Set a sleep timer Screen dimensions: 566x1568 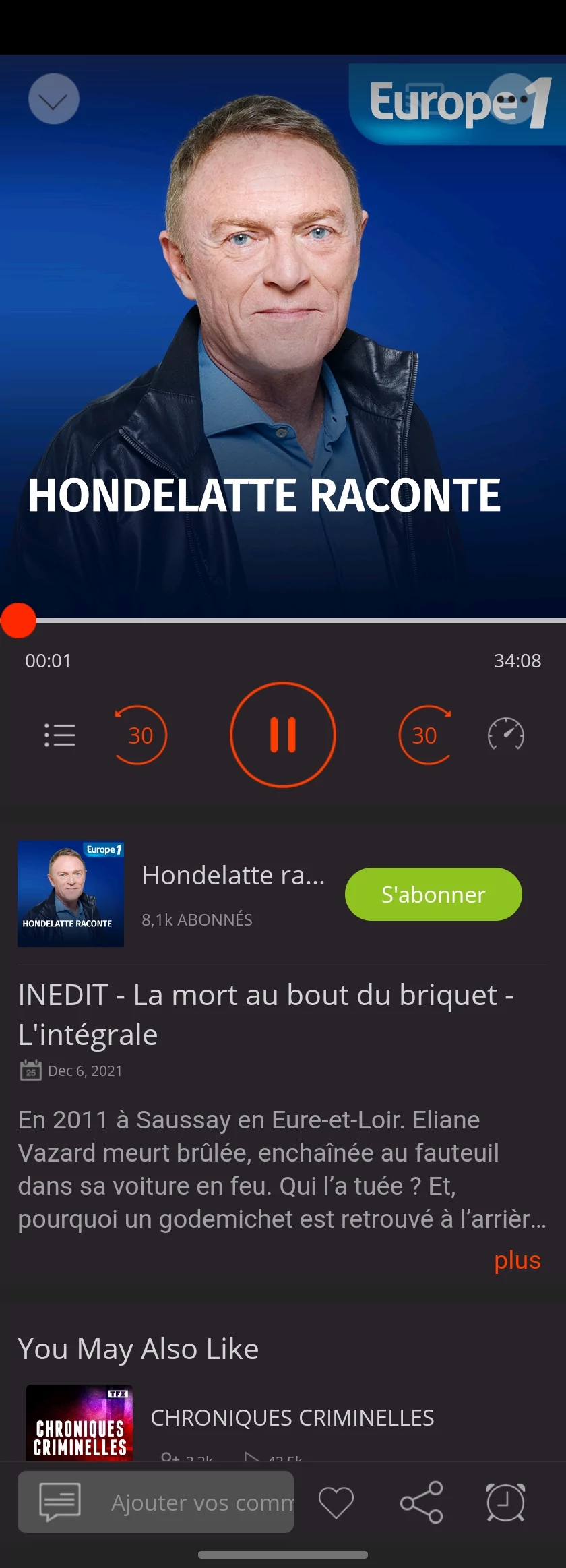click(x=505, y=1502)
